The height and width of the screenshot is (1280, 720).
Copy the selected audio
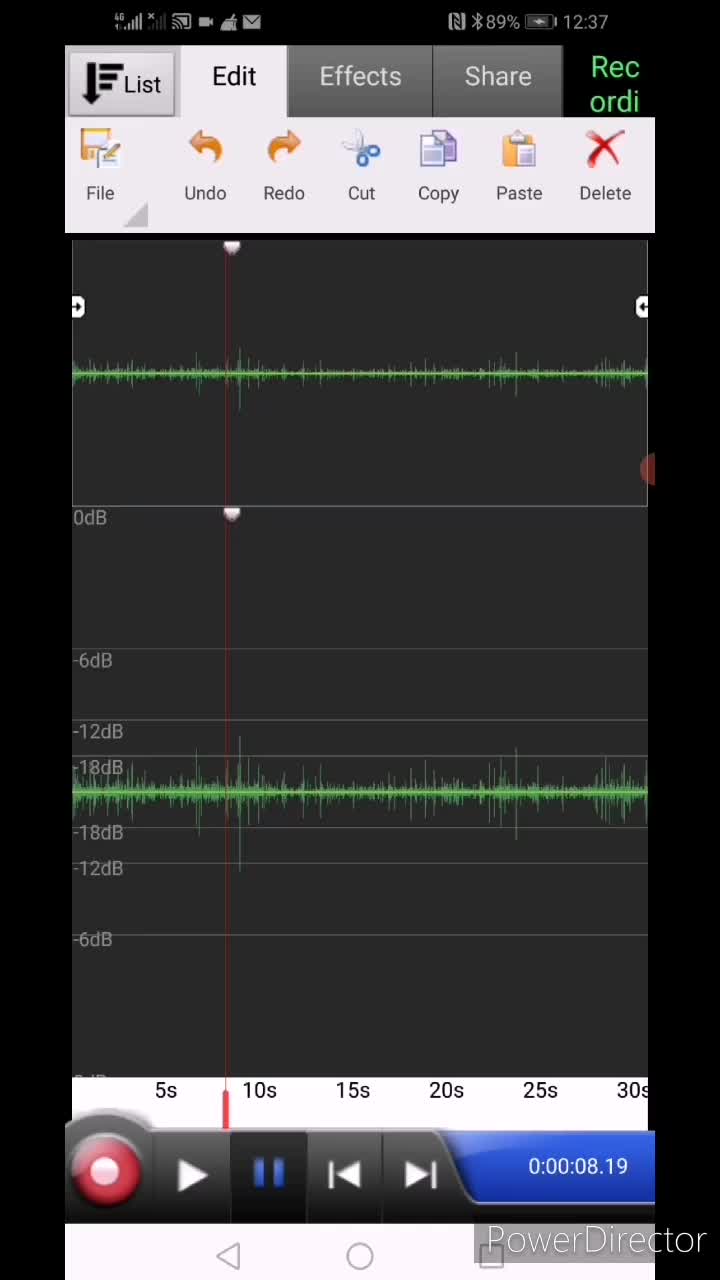click(438, 166)
